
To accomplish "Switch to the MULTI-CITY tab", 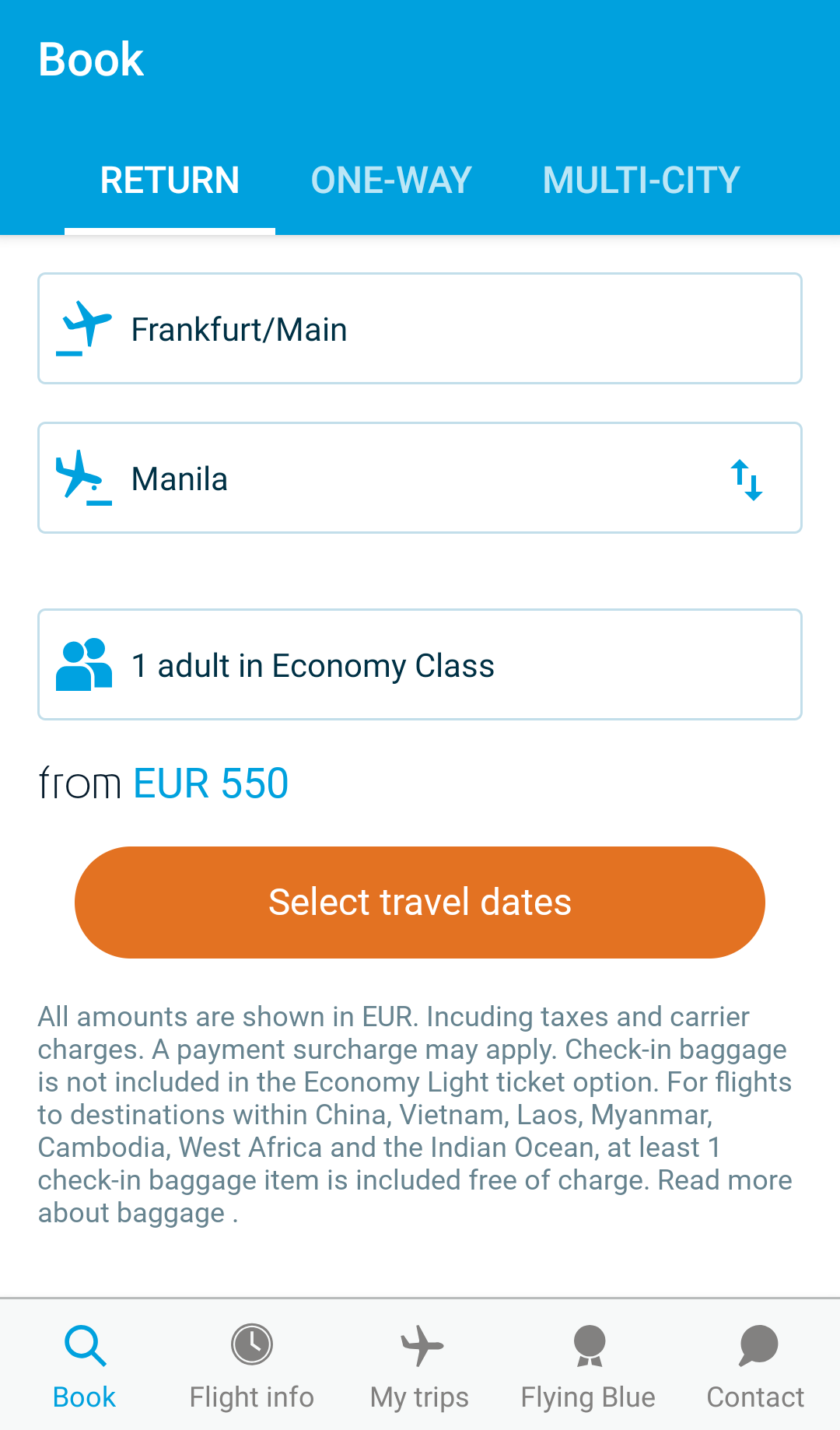I will [x=642, y=180].
